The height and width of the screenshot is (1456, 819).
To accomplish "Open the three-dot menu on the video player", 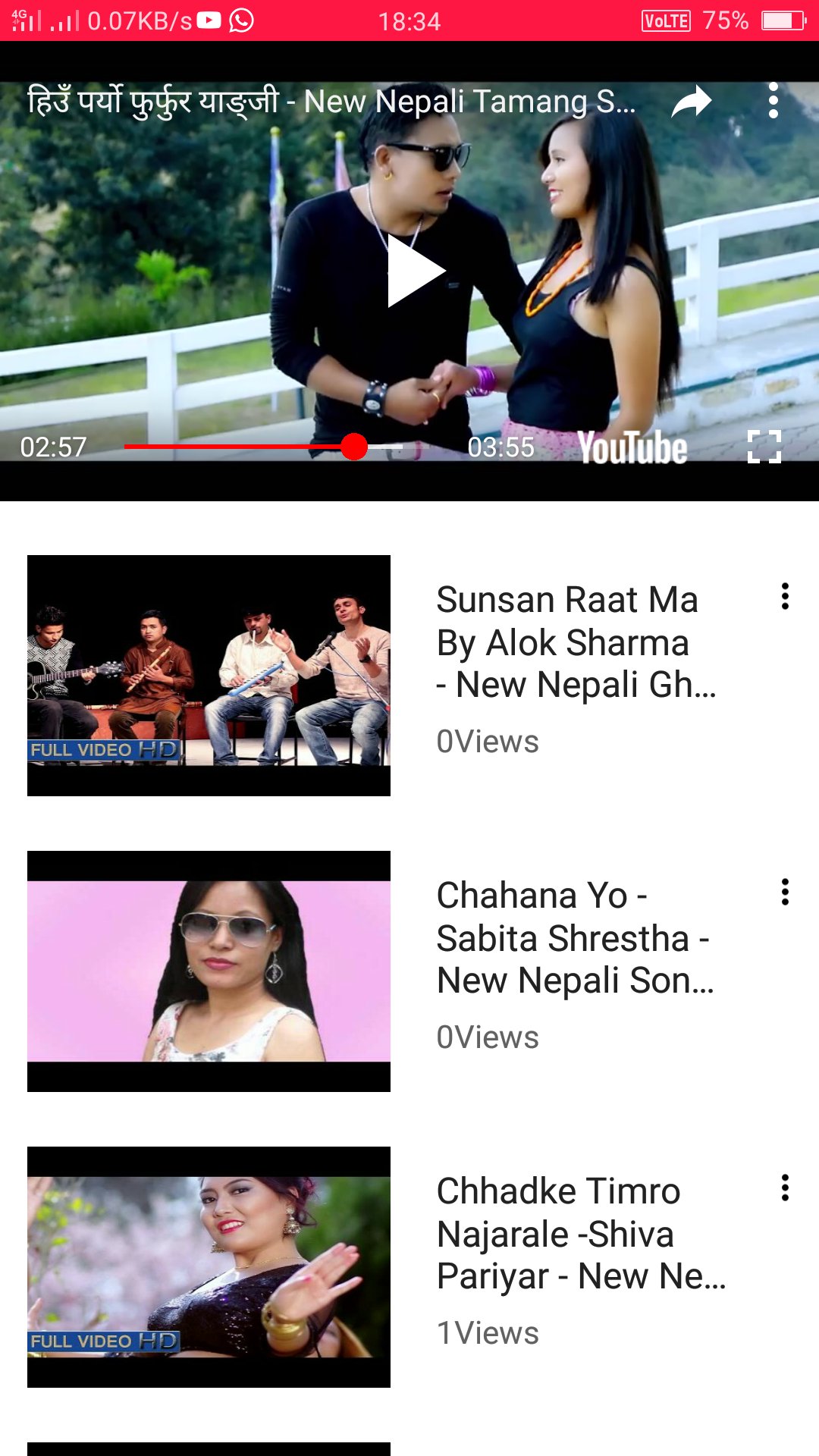I will coord(773,101).
